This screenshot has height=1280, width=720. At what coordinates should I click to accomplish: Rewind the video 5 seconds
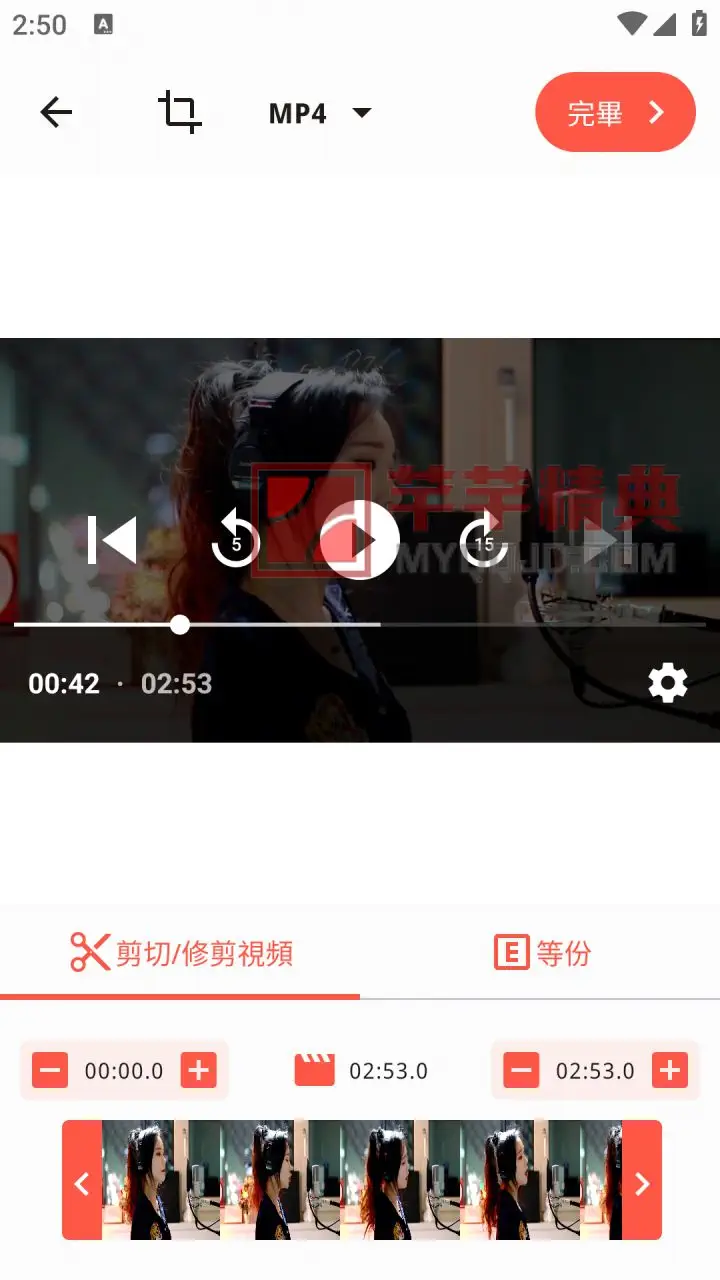point(236,540)
